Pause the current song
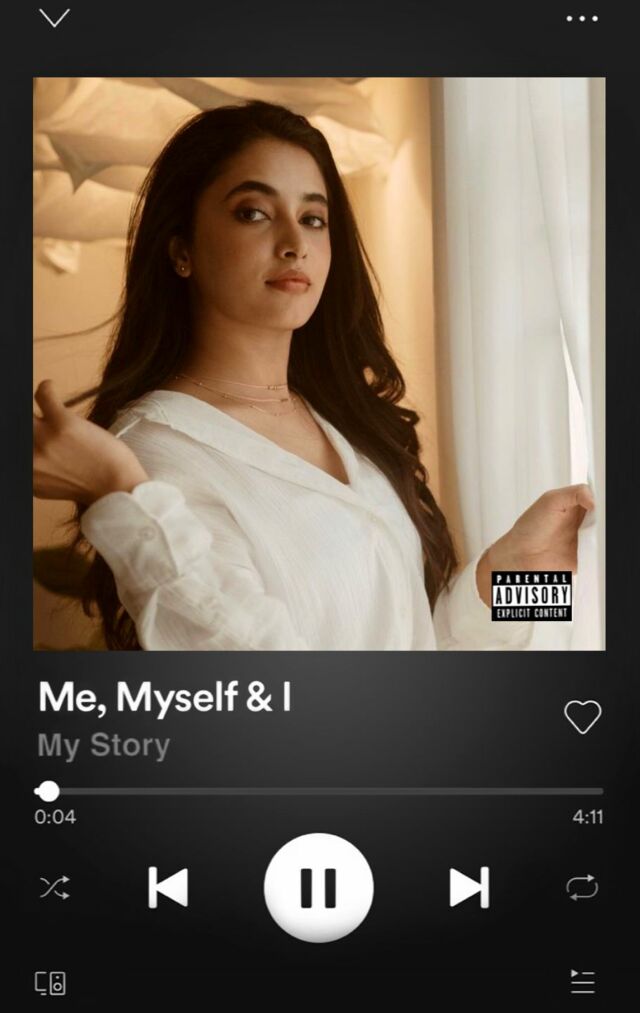This screenshot has height=1013, width=640. [x=318, y=887]
